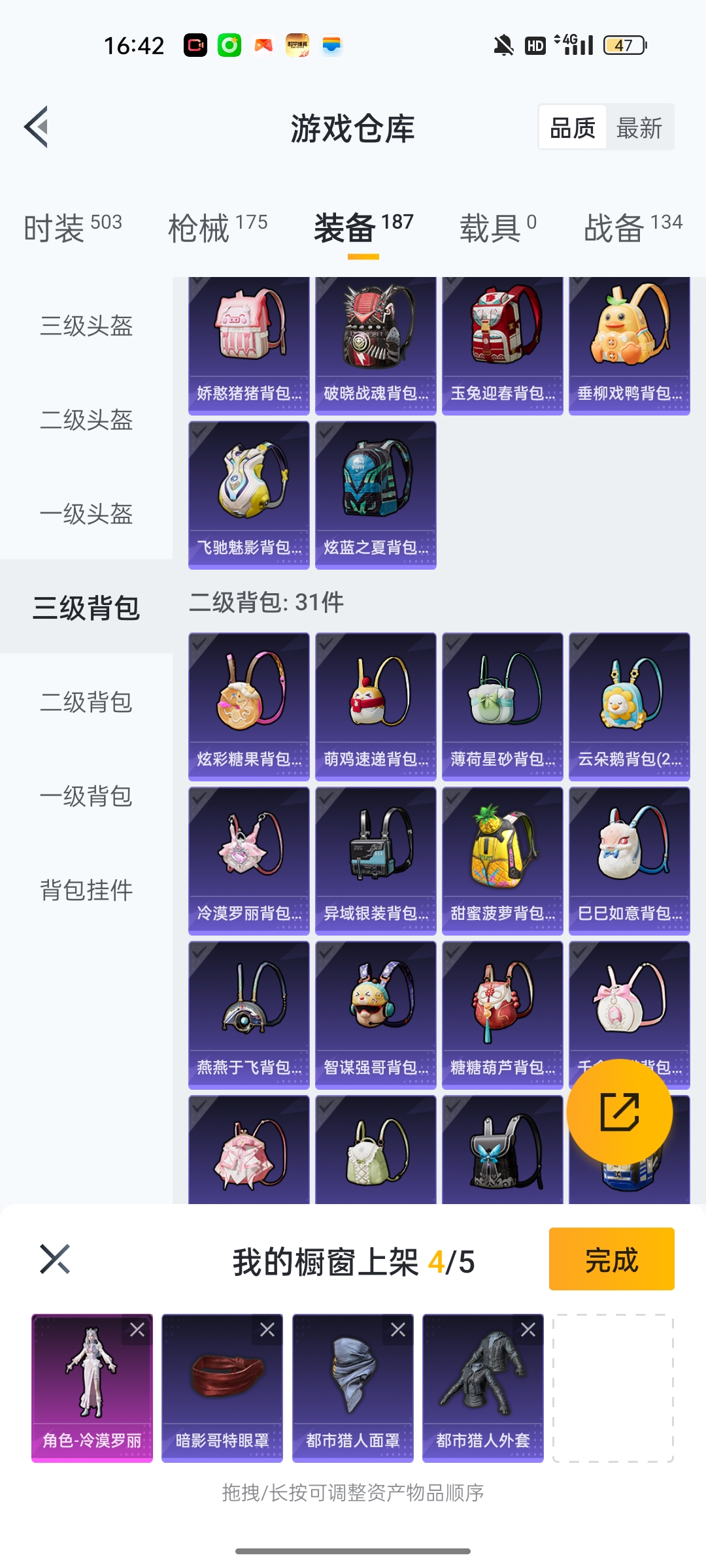Open the 载具 tab
This screenshot has height=1568, width=706.
tap(497, 228)
